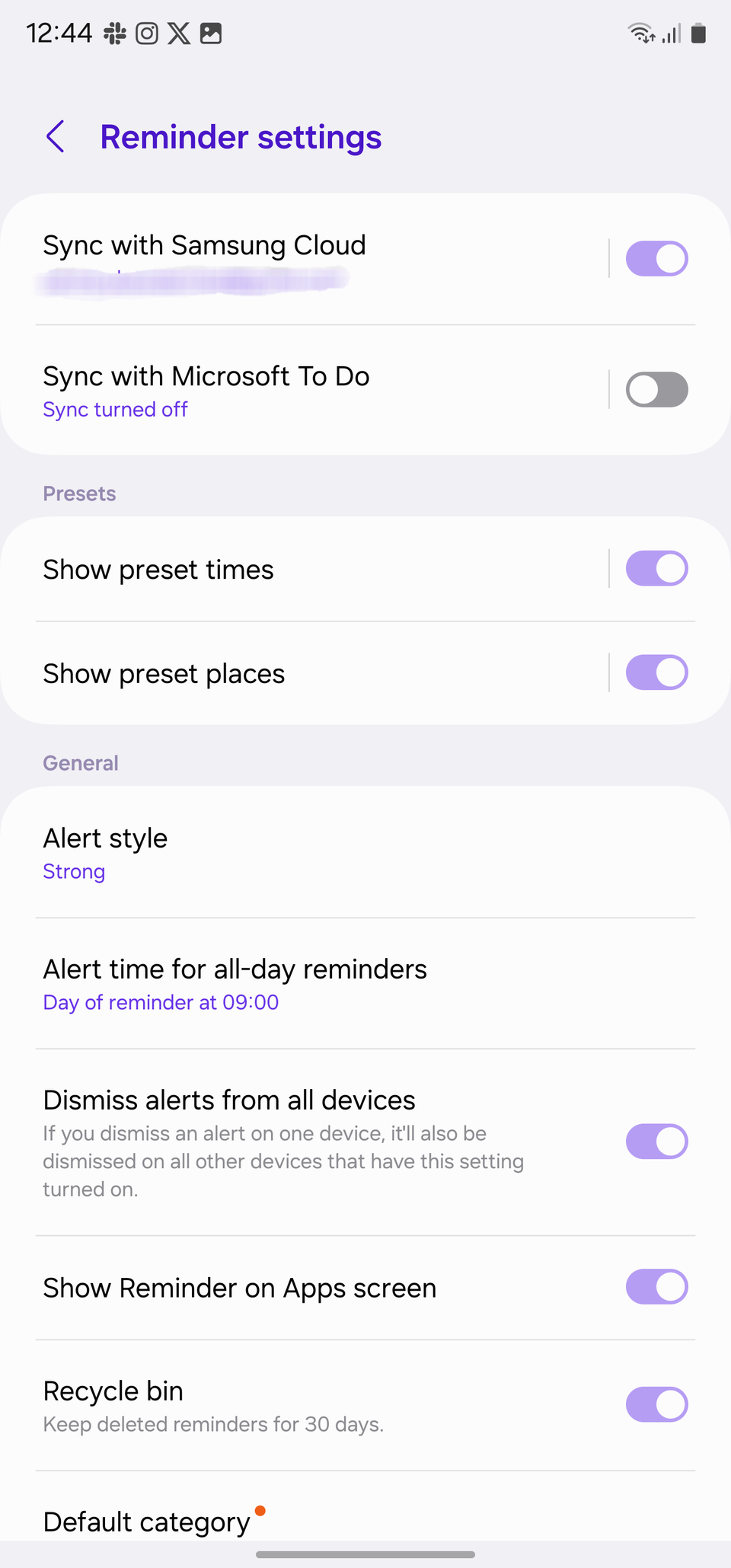Toggle off Dismiss alerts from all devices

[656, 1142]
